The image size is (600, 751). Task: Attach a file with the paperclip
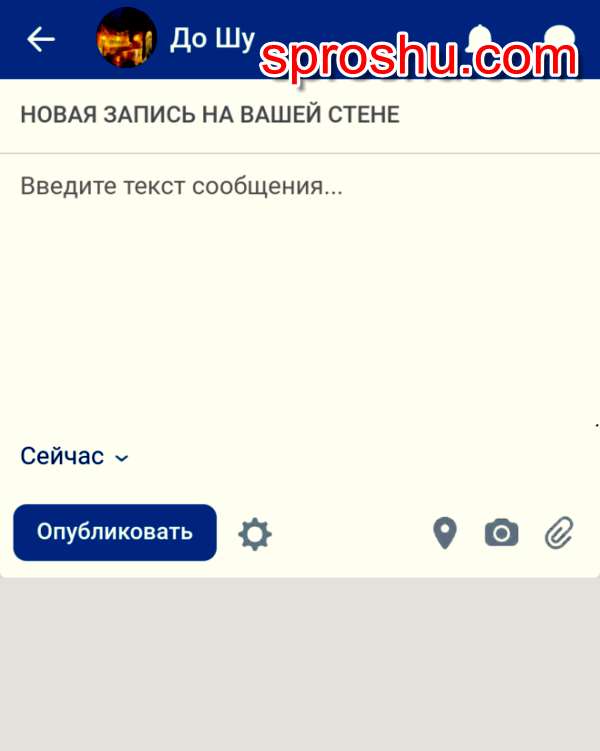pyautogui.click(x=559, y=533)
